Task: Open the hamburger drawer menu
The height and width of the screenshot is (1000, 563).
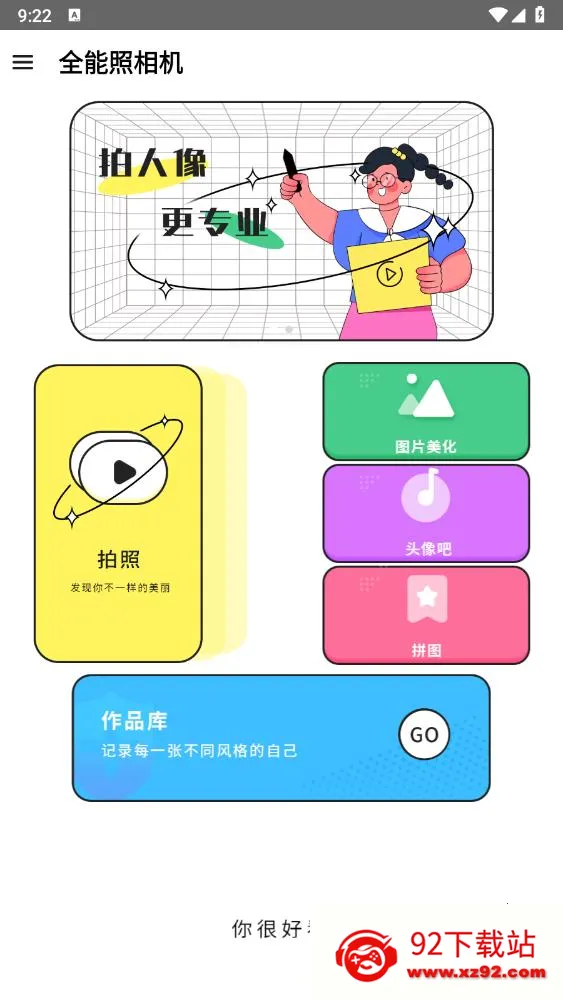Action: [23, 62]
